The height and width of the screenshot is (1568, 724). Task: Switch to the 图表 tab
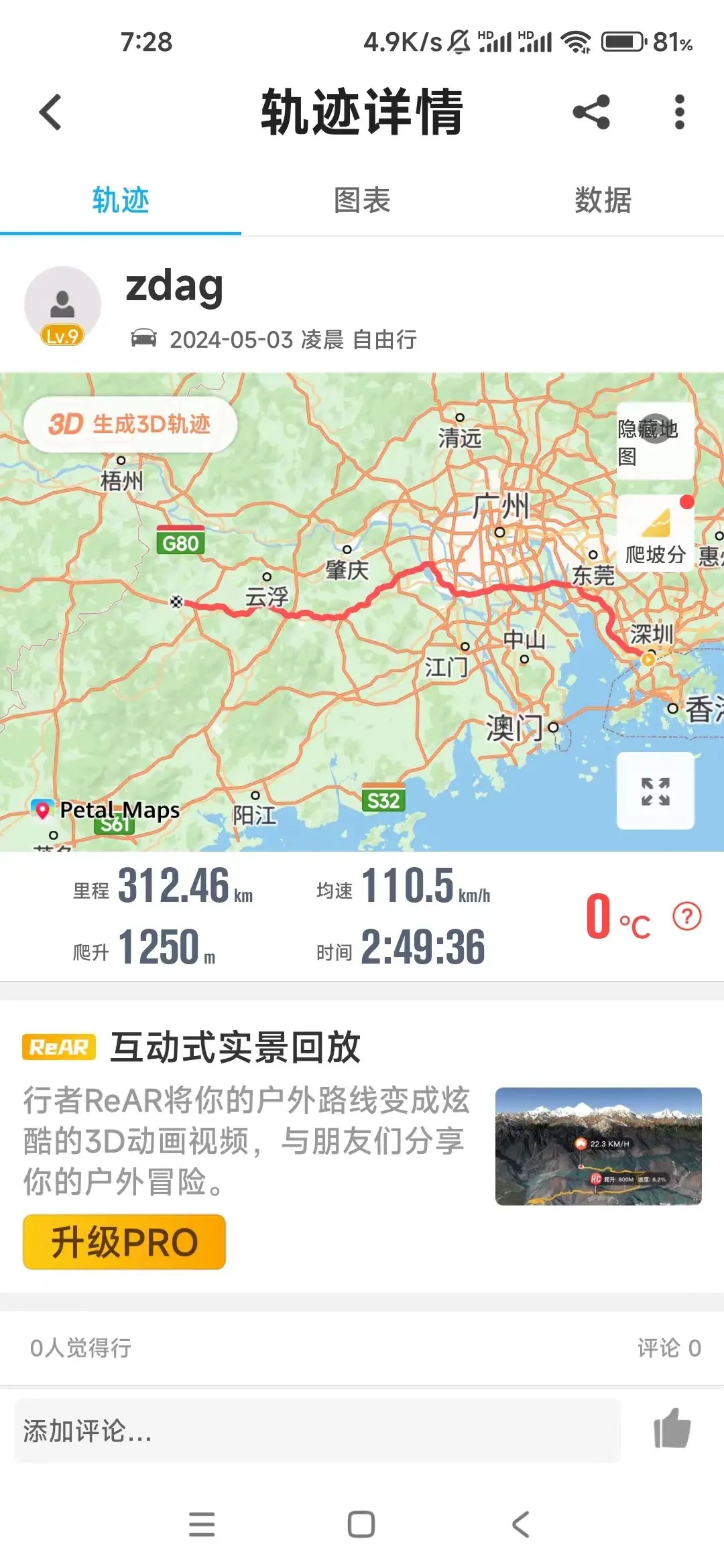click(x=362, y=200)
